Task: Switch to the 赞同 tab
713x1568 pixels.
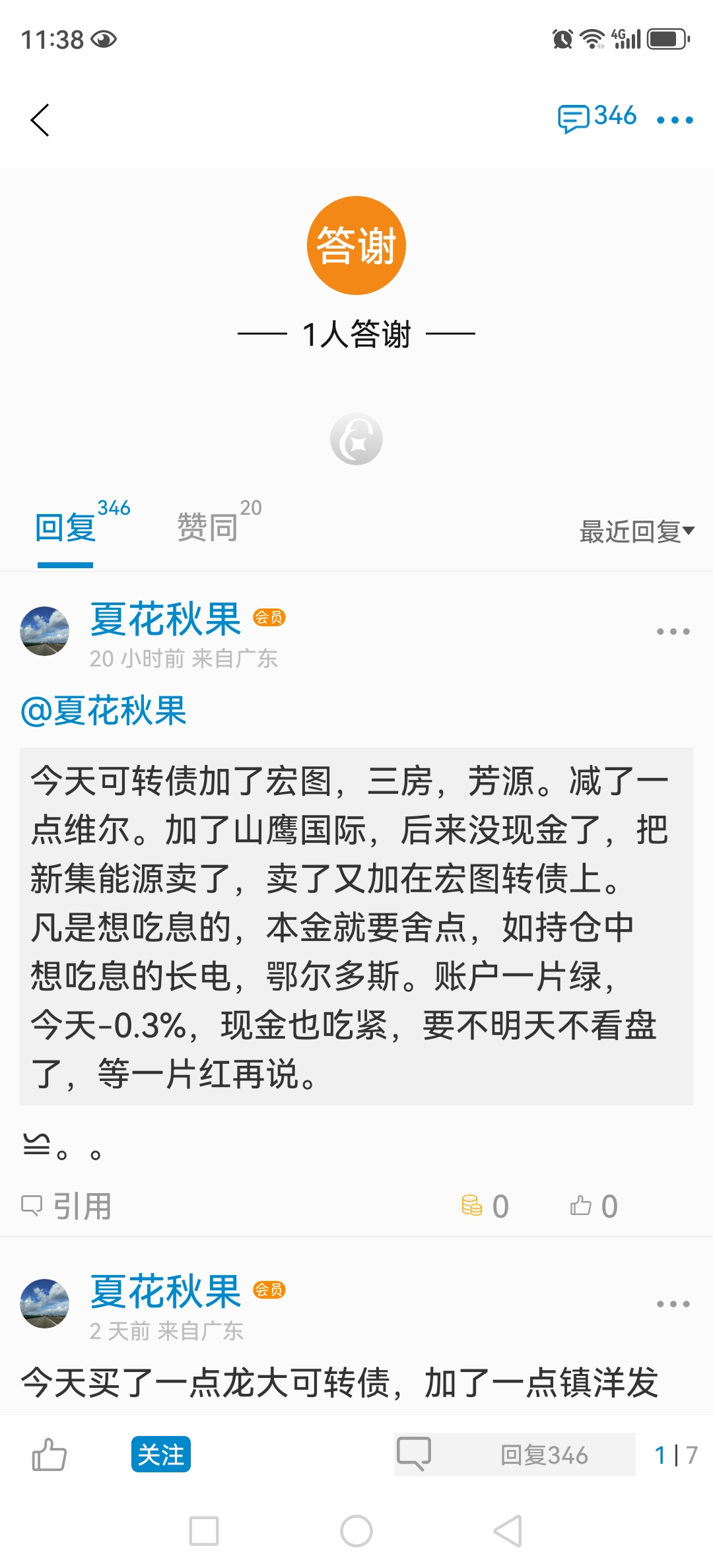Action: click(207, 528)
